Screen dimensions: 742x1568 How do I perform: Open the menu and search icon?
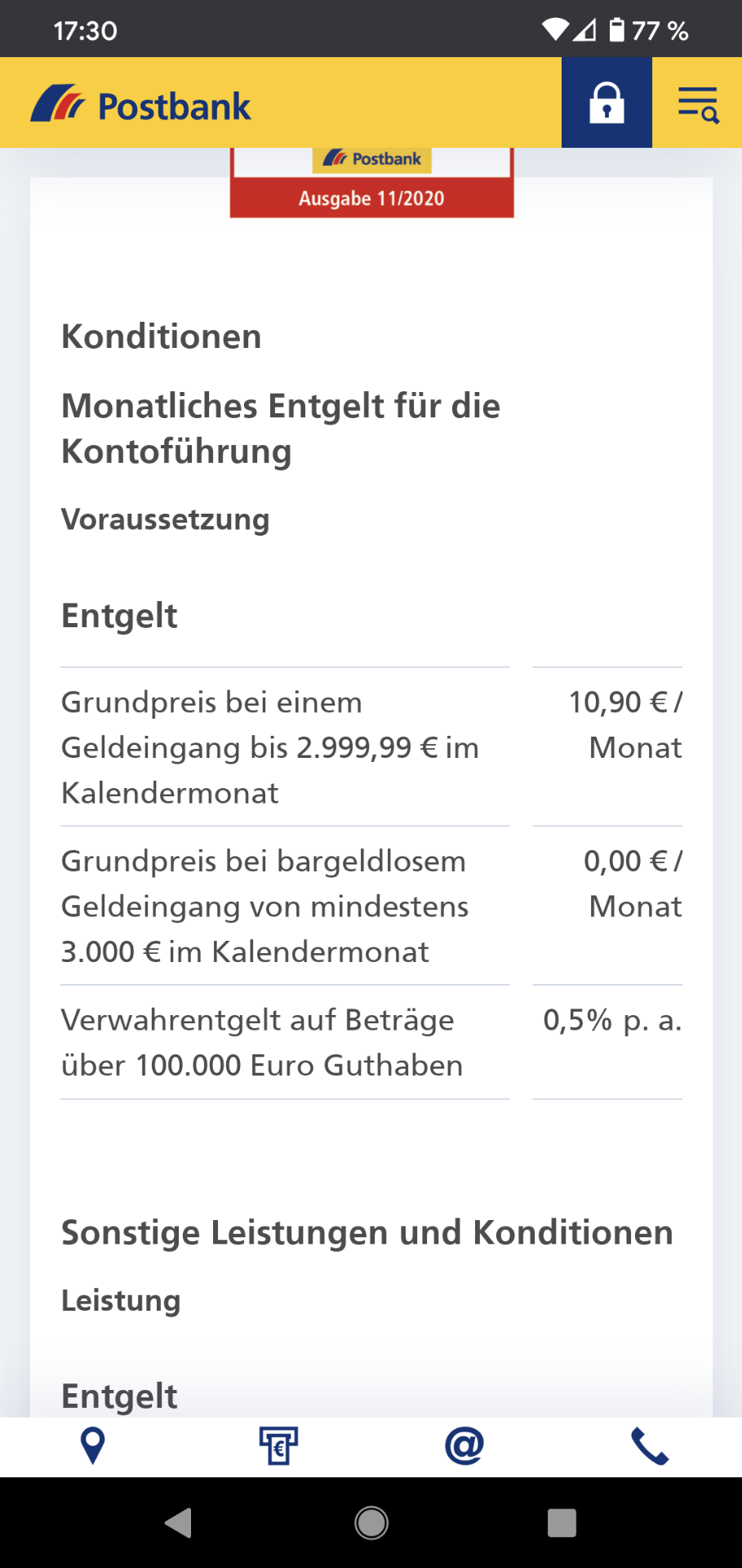699,105
